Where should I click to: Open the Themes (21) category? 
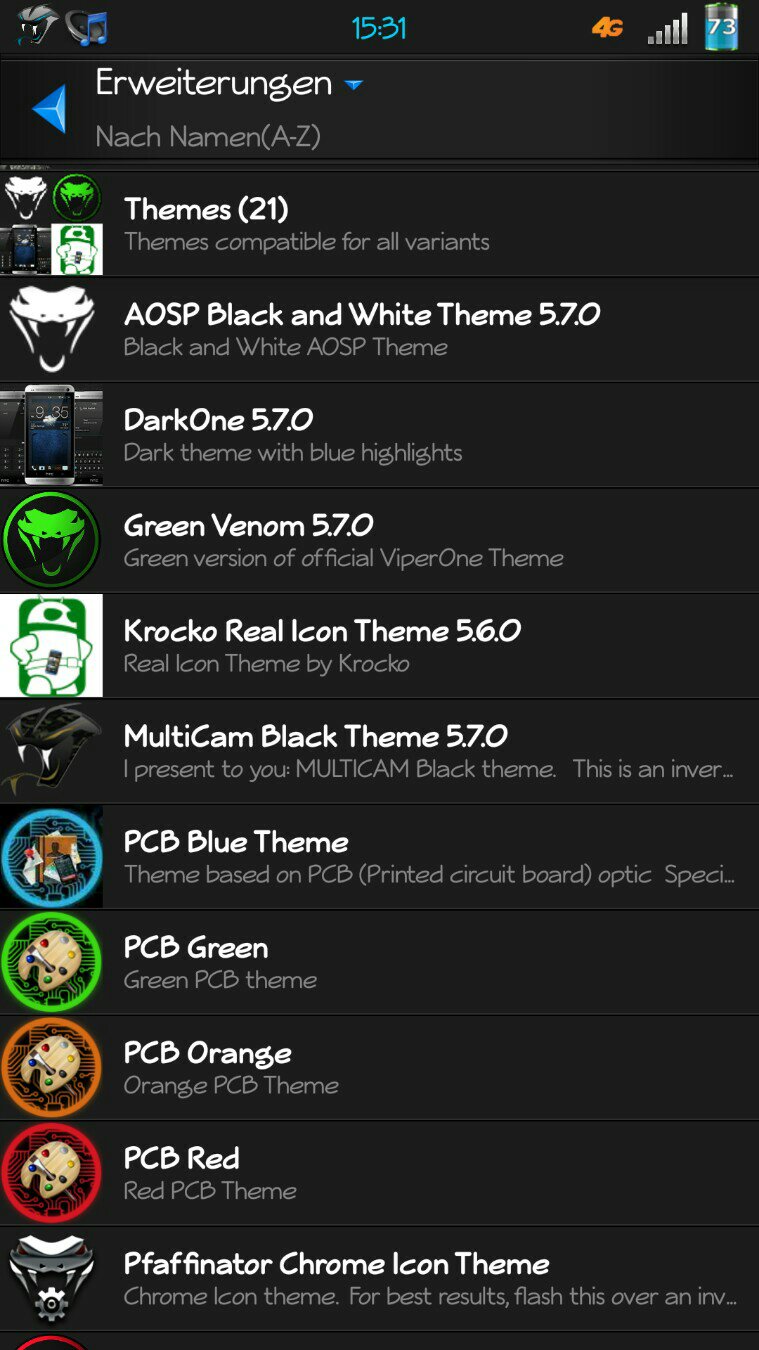click(x=379, y=224)
